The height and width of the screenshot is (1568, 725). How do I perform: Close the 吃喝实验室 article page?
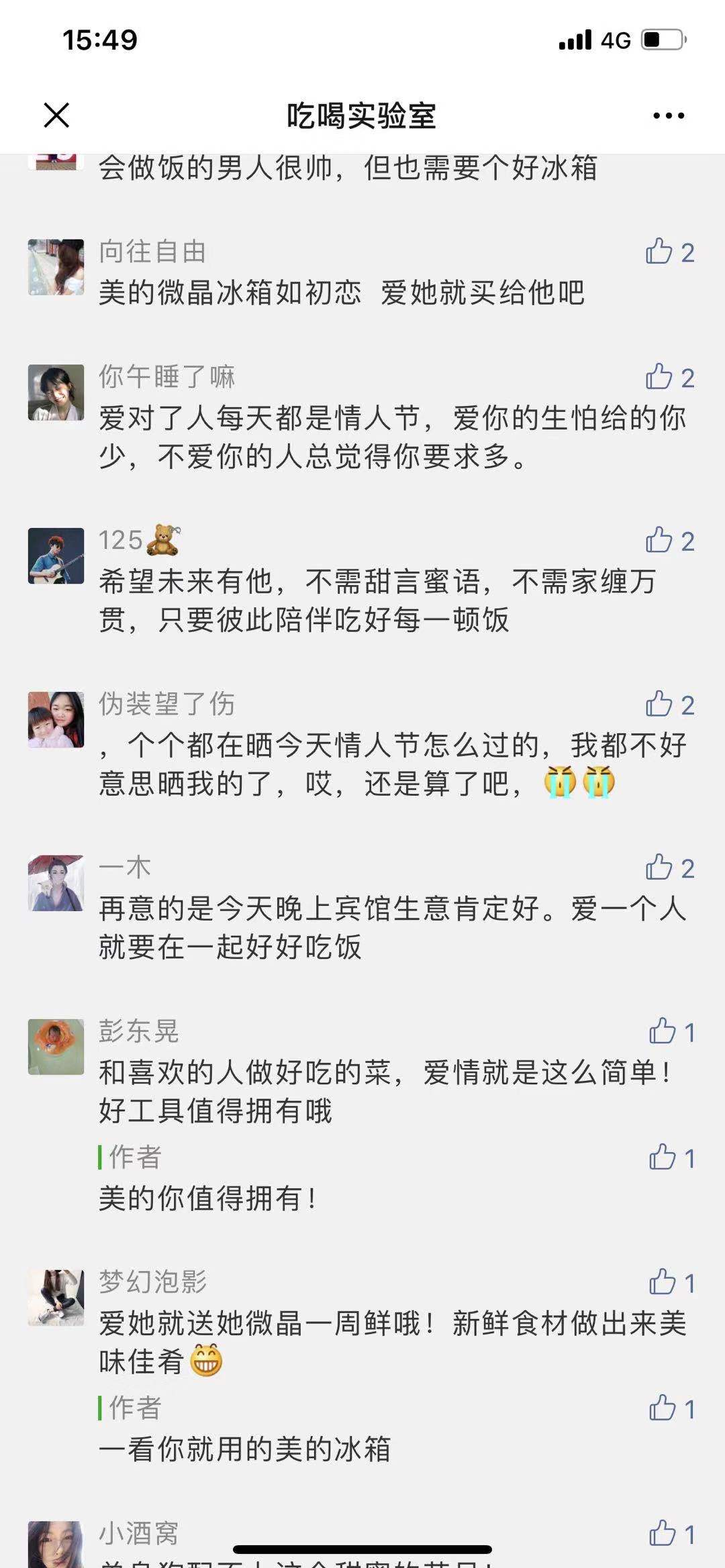56,115
